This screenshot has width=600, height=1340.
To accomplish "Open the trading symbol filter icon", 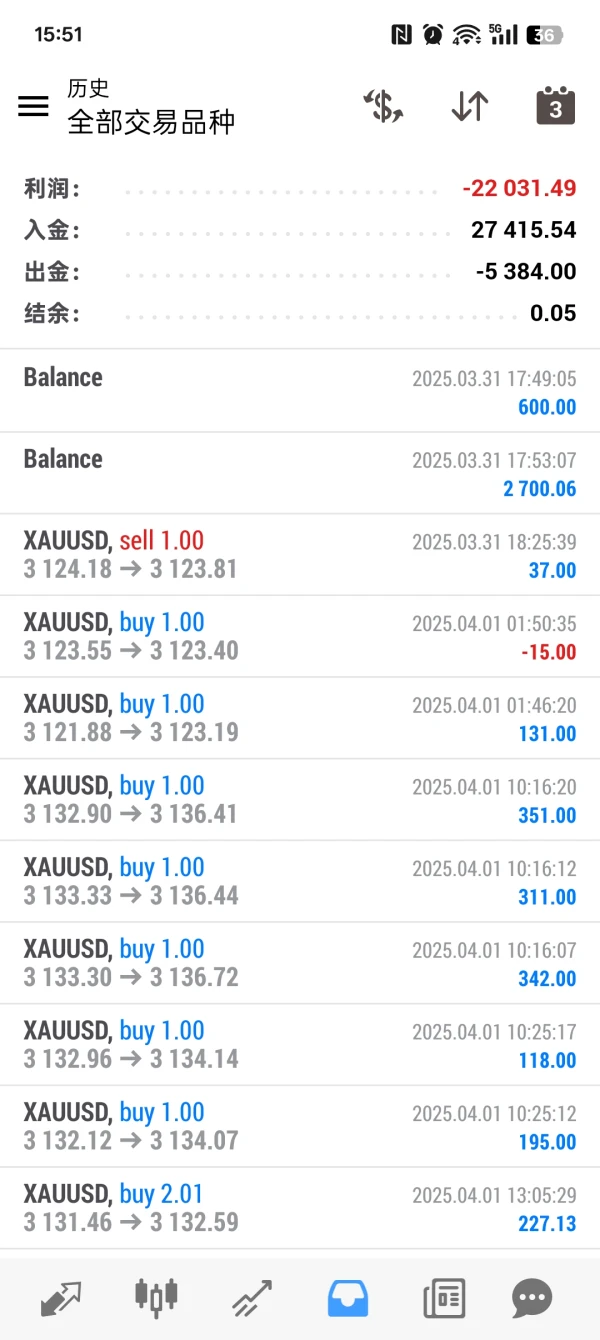I will [x=383, y=106].
